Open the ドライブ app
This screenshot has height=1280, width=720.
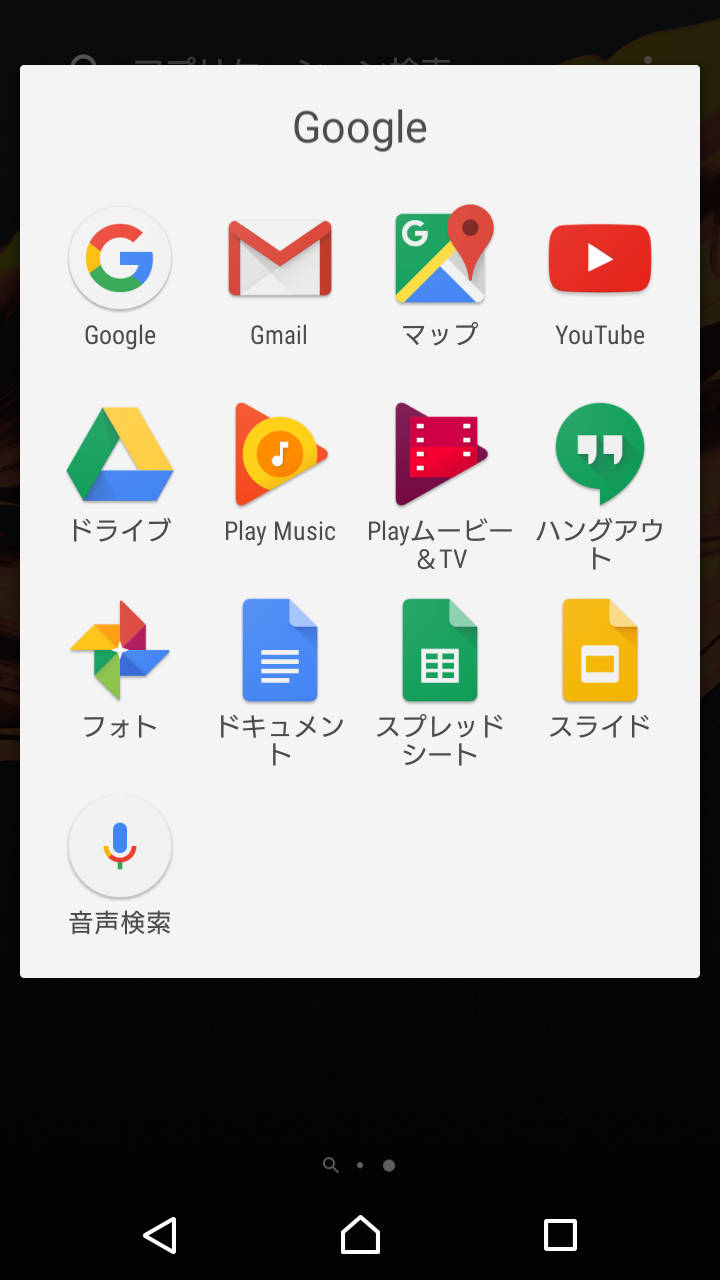click(120, 454)
